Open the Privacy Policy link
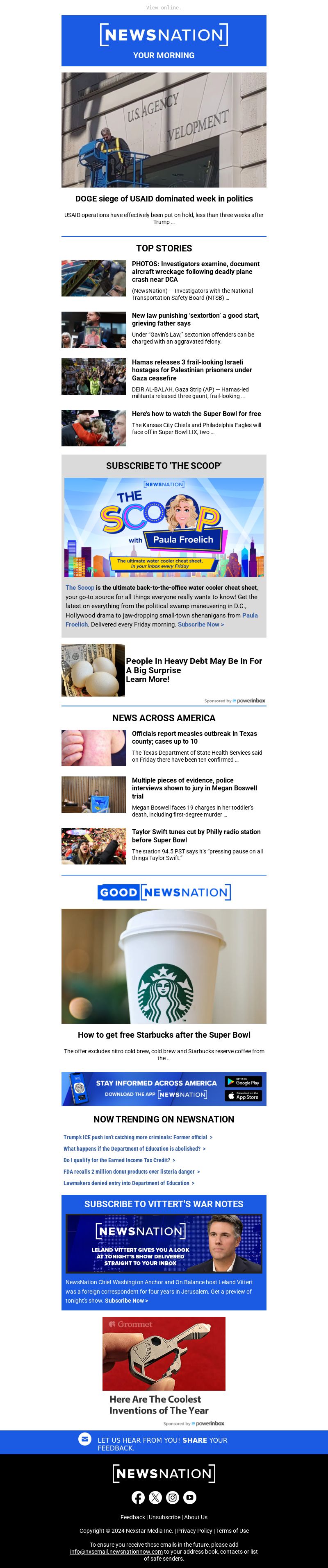 [194, 1530]
